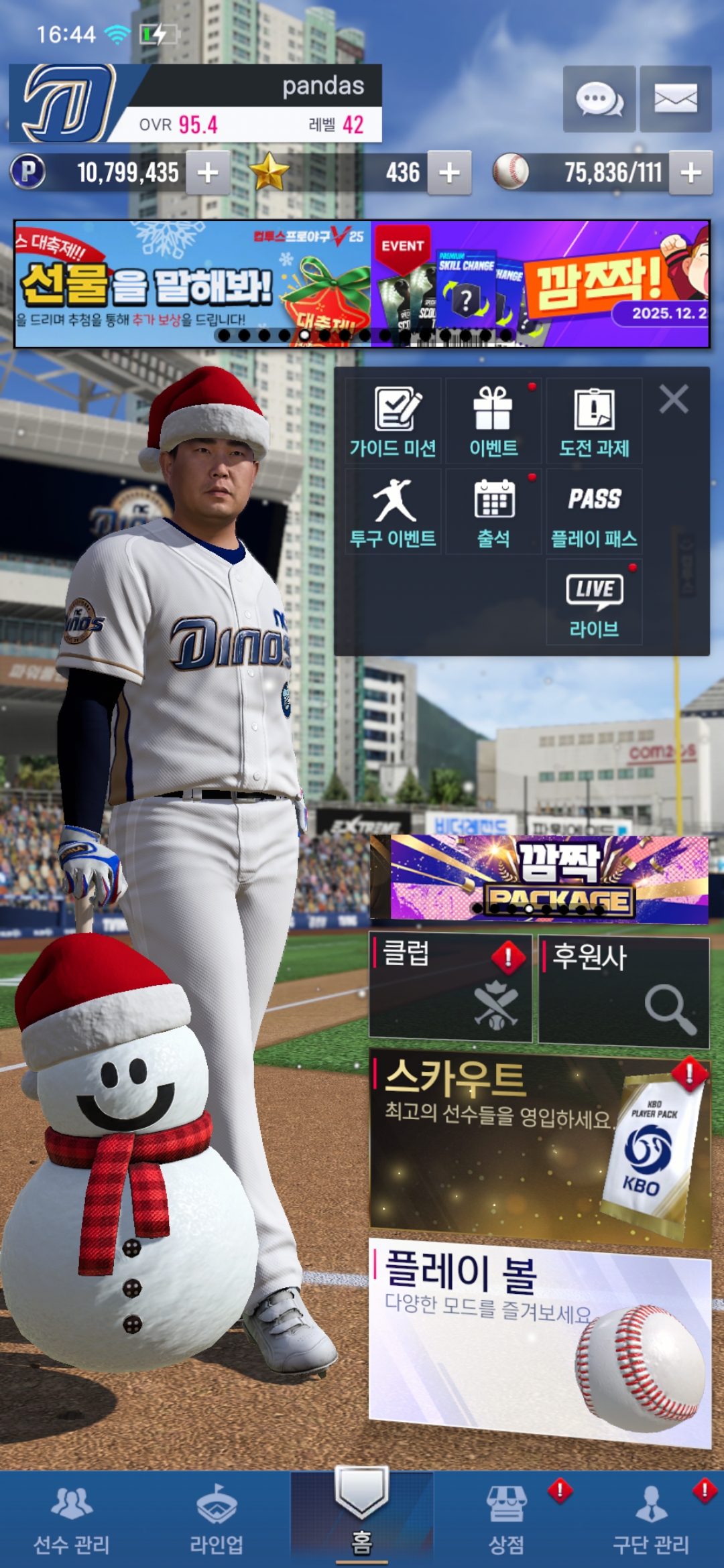Image resolution: width=724 pixels, height=1568 pixels.
Task: Open the mailbox envelope icon
Action: pos(675,99)
